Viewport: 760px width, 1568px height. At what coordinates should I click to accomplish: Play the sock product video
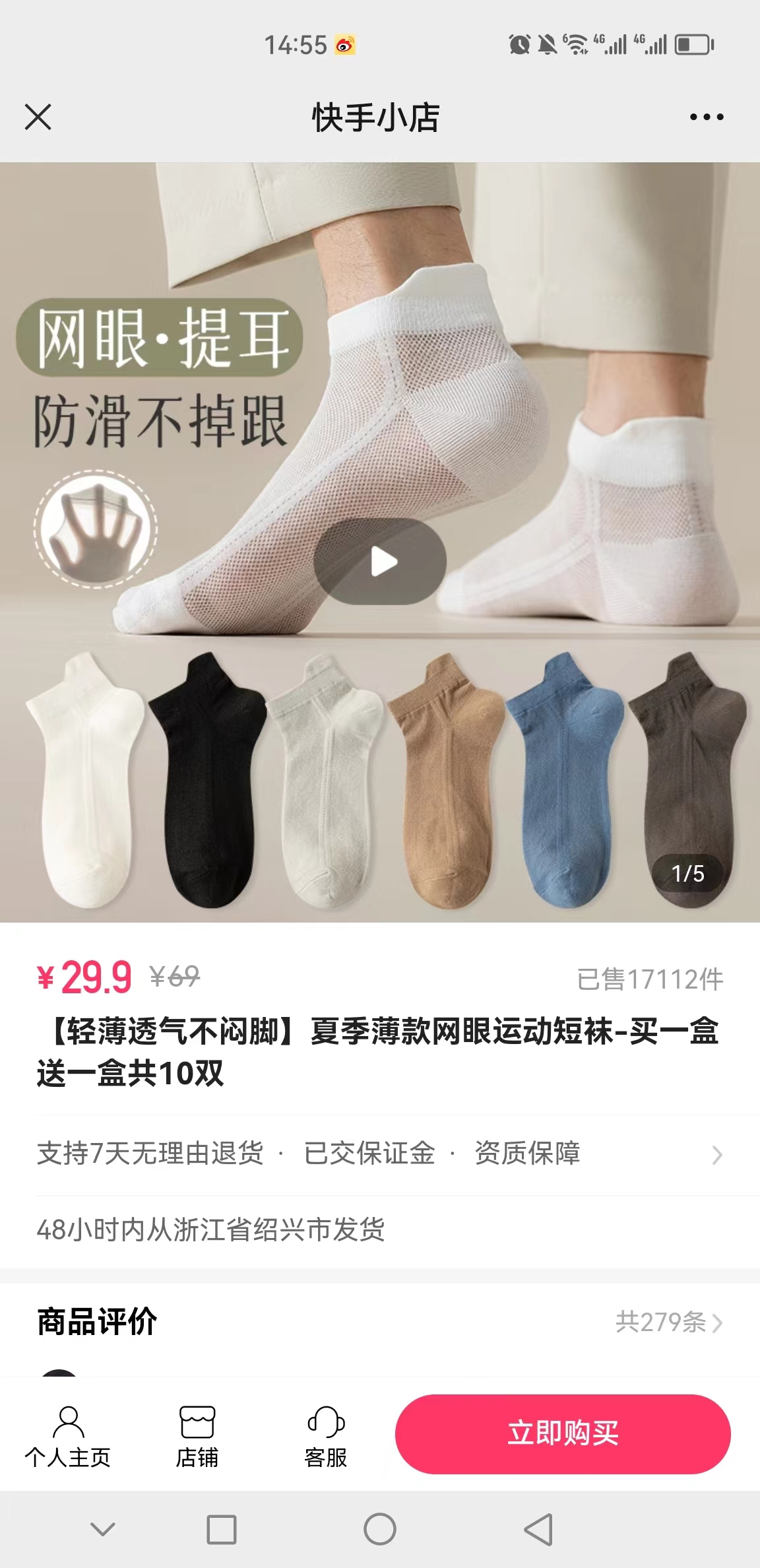380,562
